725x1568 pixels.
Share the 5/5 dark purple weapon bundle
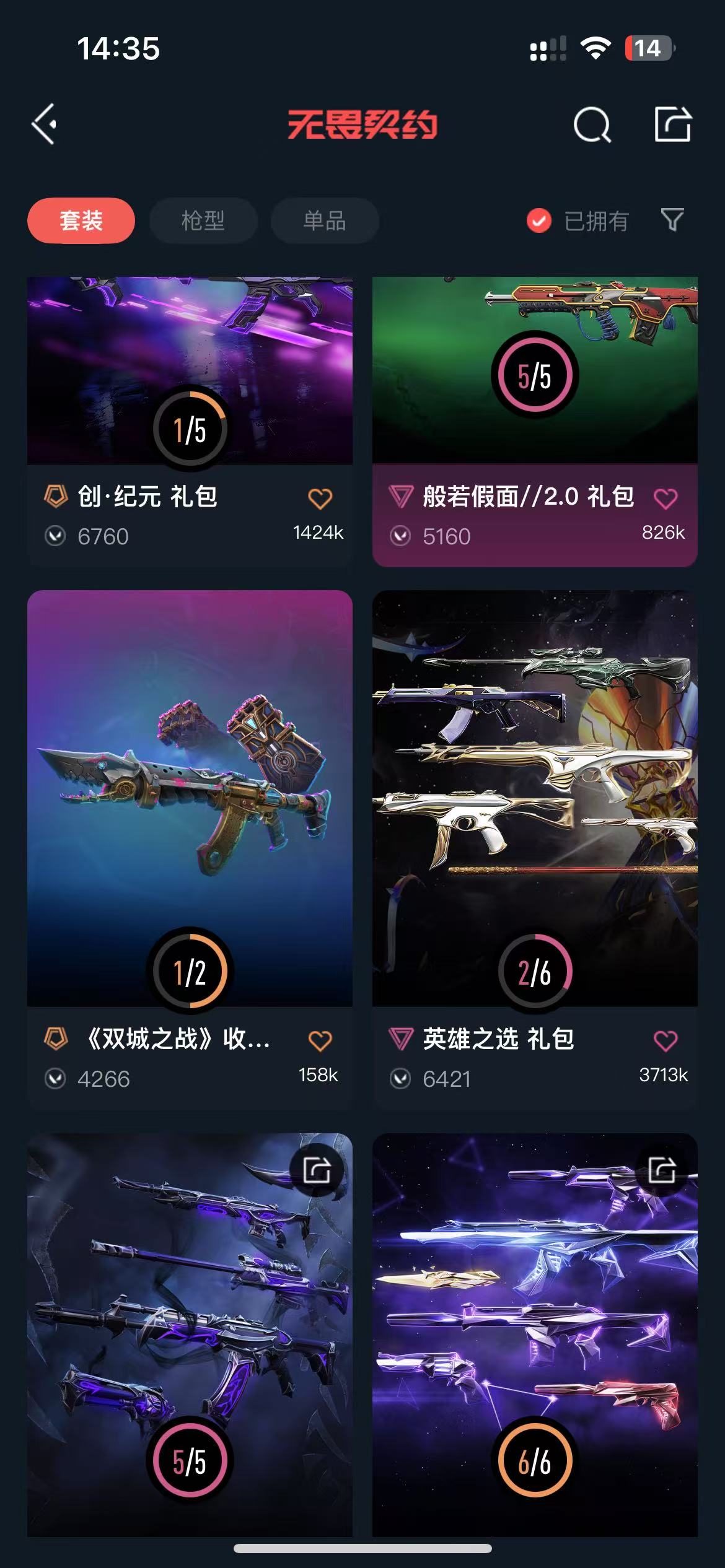tap(317, 1170)
